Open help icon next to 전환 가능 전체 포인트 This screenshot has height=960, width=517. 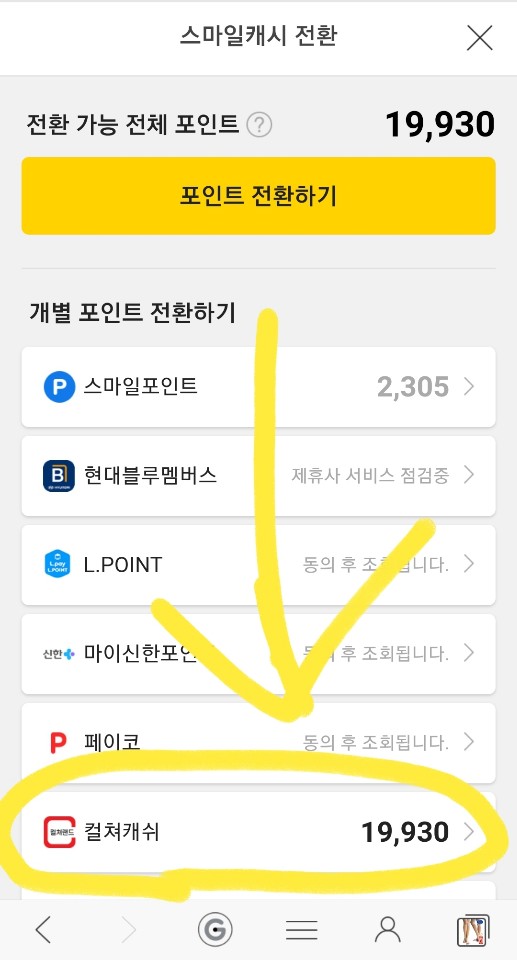pos(258,126)
